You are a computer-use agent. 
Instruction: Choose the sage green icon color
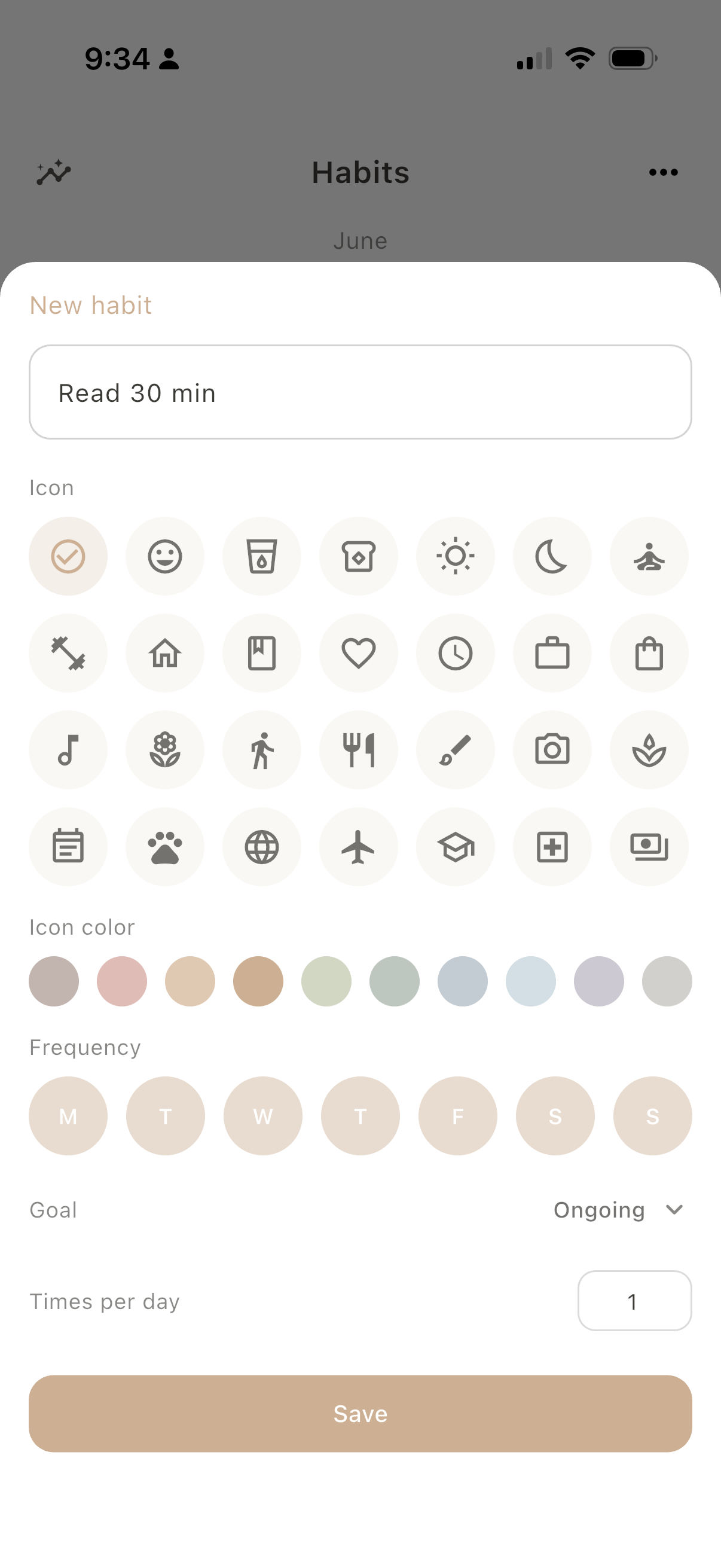pos(394,981)
